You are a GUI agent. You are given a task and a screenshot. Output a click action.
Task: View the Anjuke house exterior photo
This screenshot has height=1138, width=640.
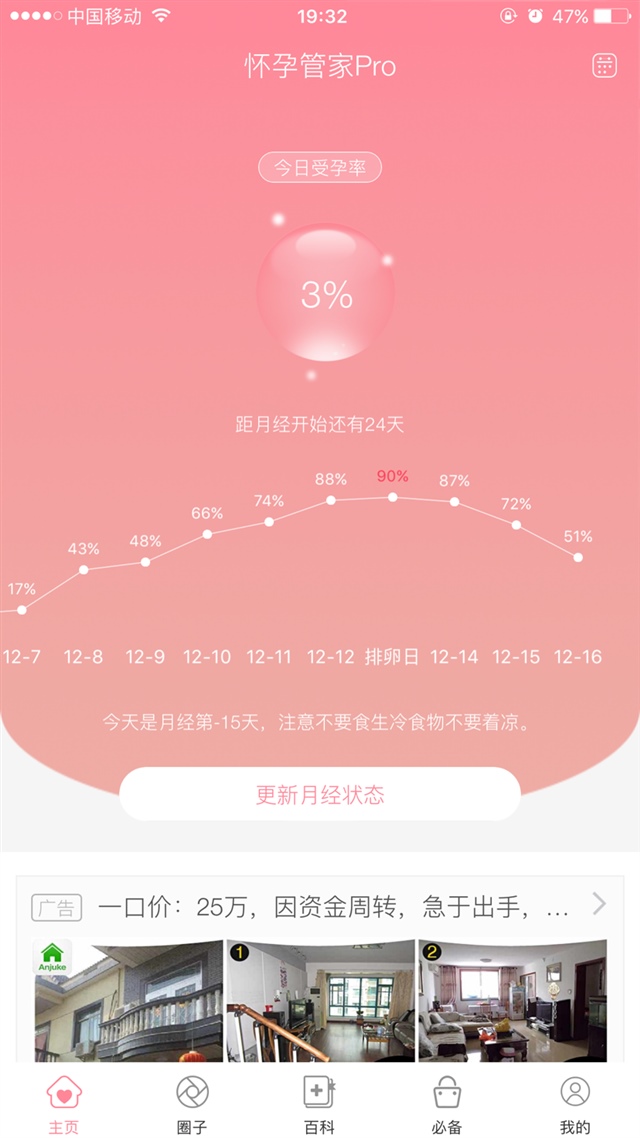(x=128, y=1000)
